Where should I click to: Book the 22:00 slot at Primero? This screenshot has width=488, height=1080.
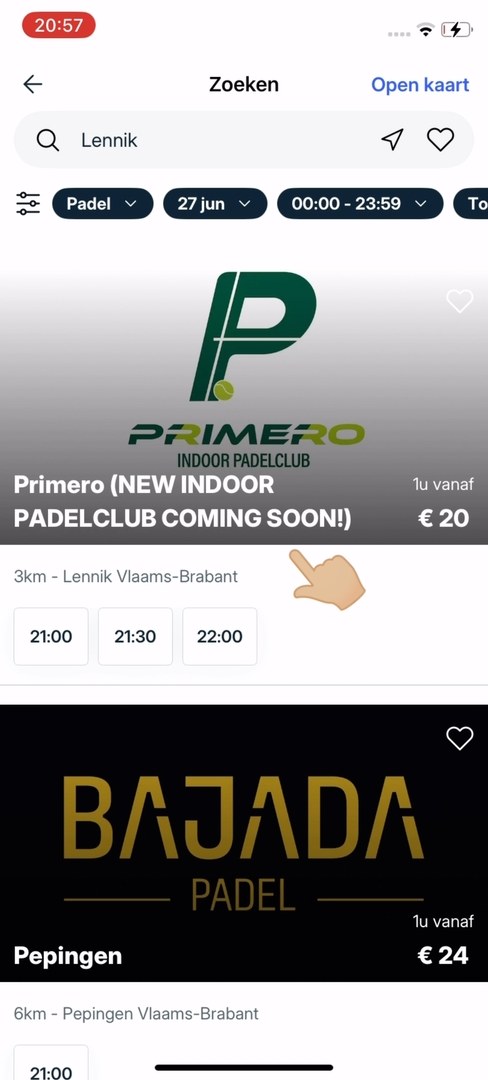pos(220,636)
